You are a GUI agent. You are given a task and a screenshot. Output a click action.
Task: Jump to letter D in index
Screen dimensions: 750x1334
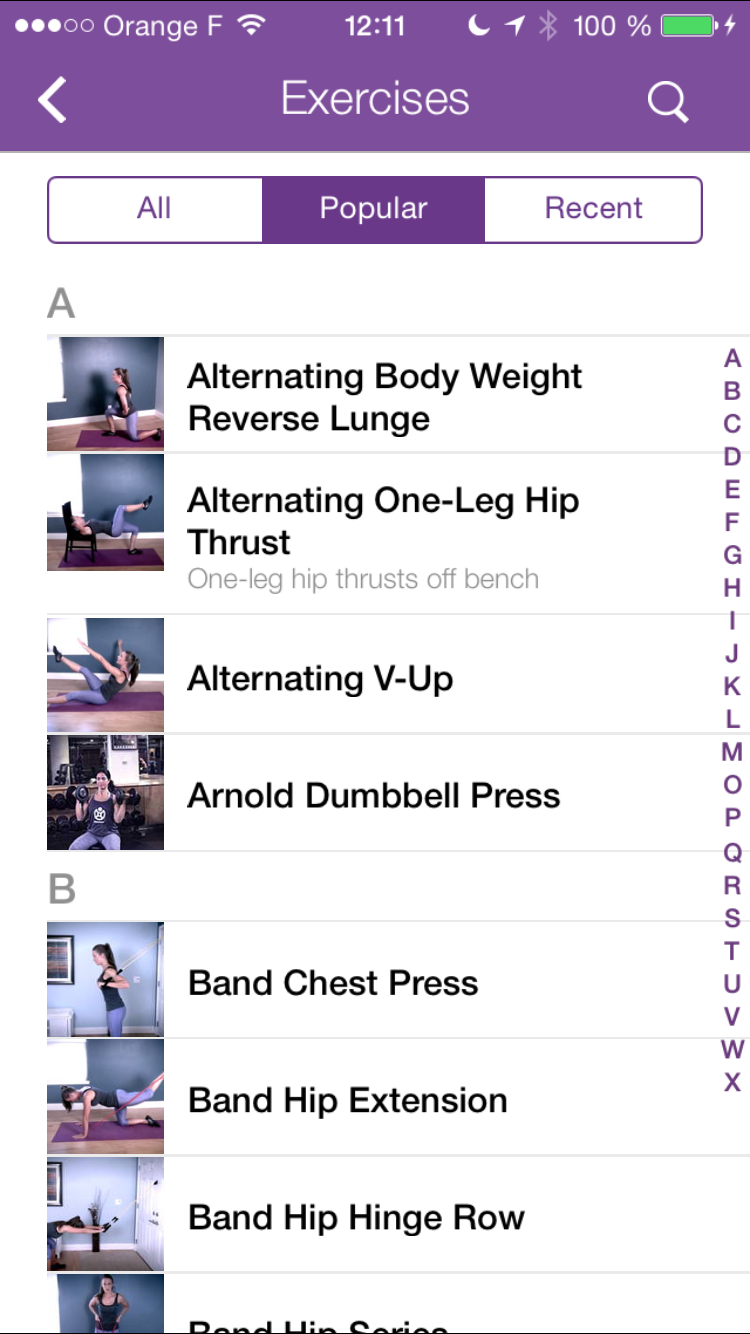point(732,456)
